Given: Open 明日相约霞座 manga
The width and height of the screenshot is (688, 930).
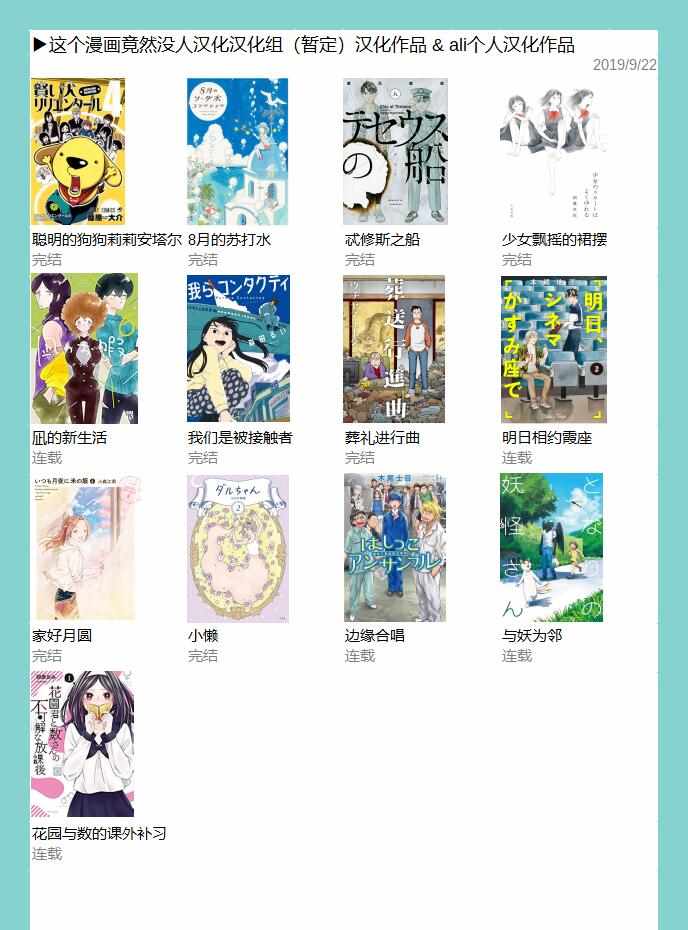Looking at the screenshot, I should [x=553, y=350].
